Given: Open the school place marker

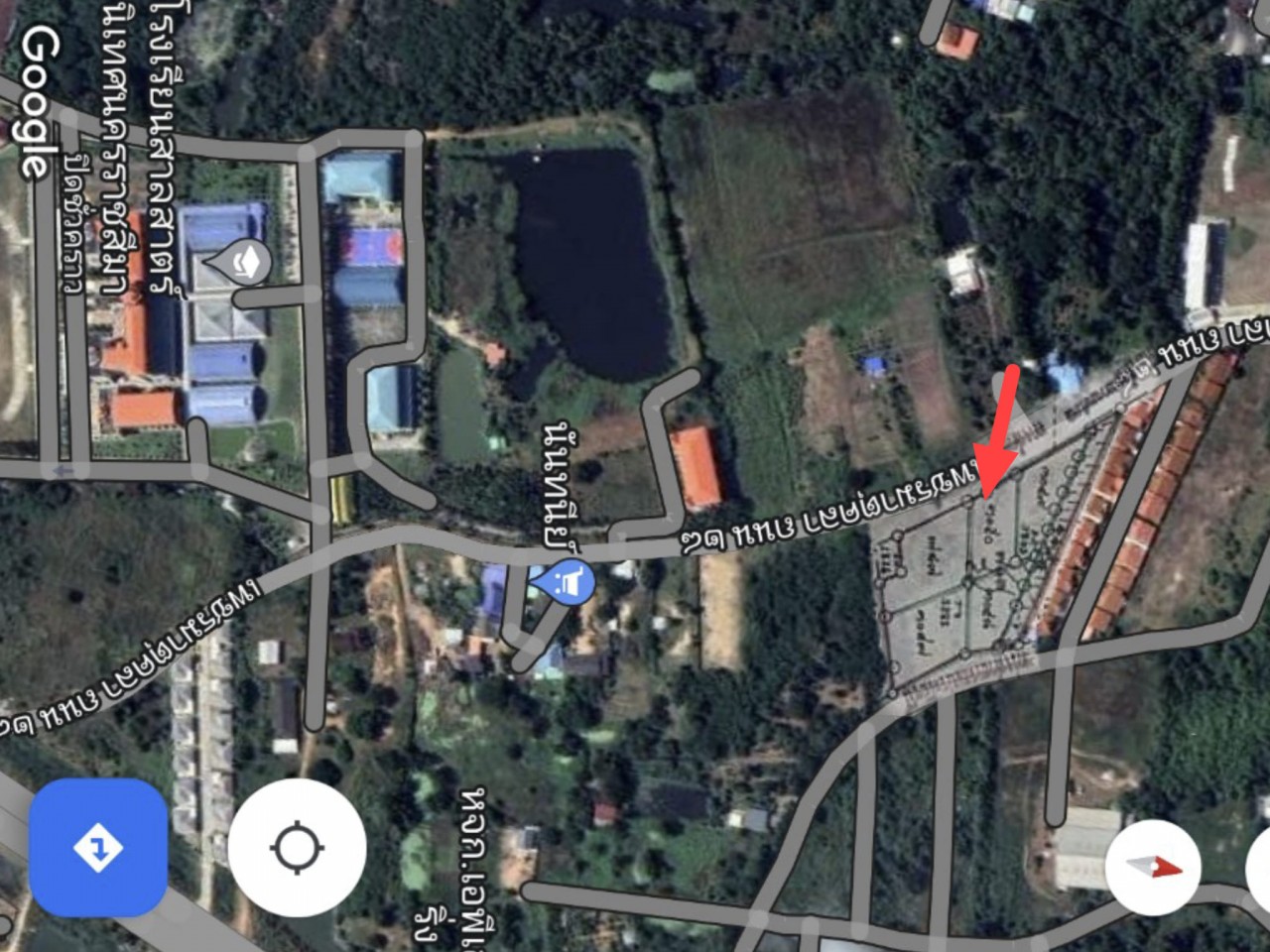Looking at the screenshot, I should coord(241,264).
